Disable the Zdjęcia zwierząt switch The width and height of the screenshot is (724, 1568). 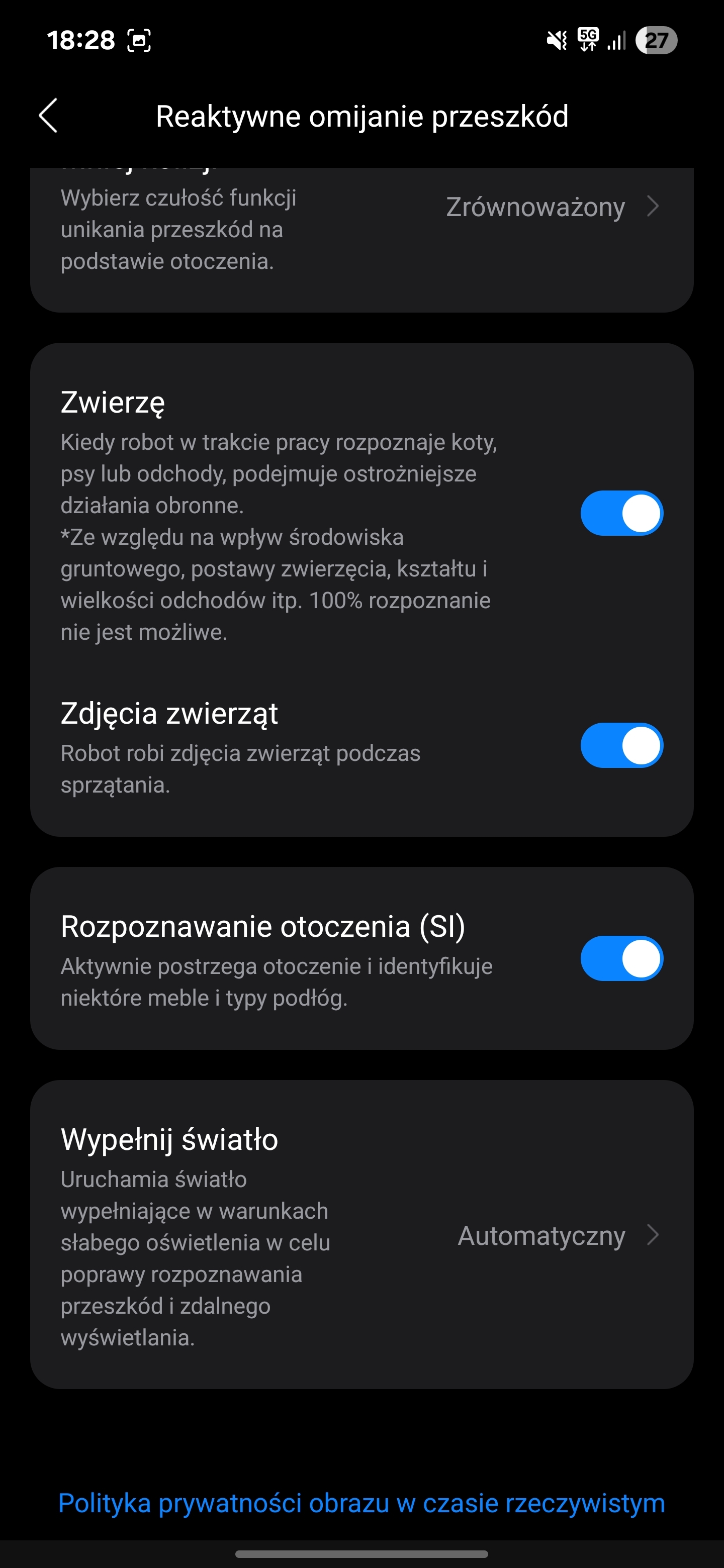pyautogui.click(x=622, y=745)
